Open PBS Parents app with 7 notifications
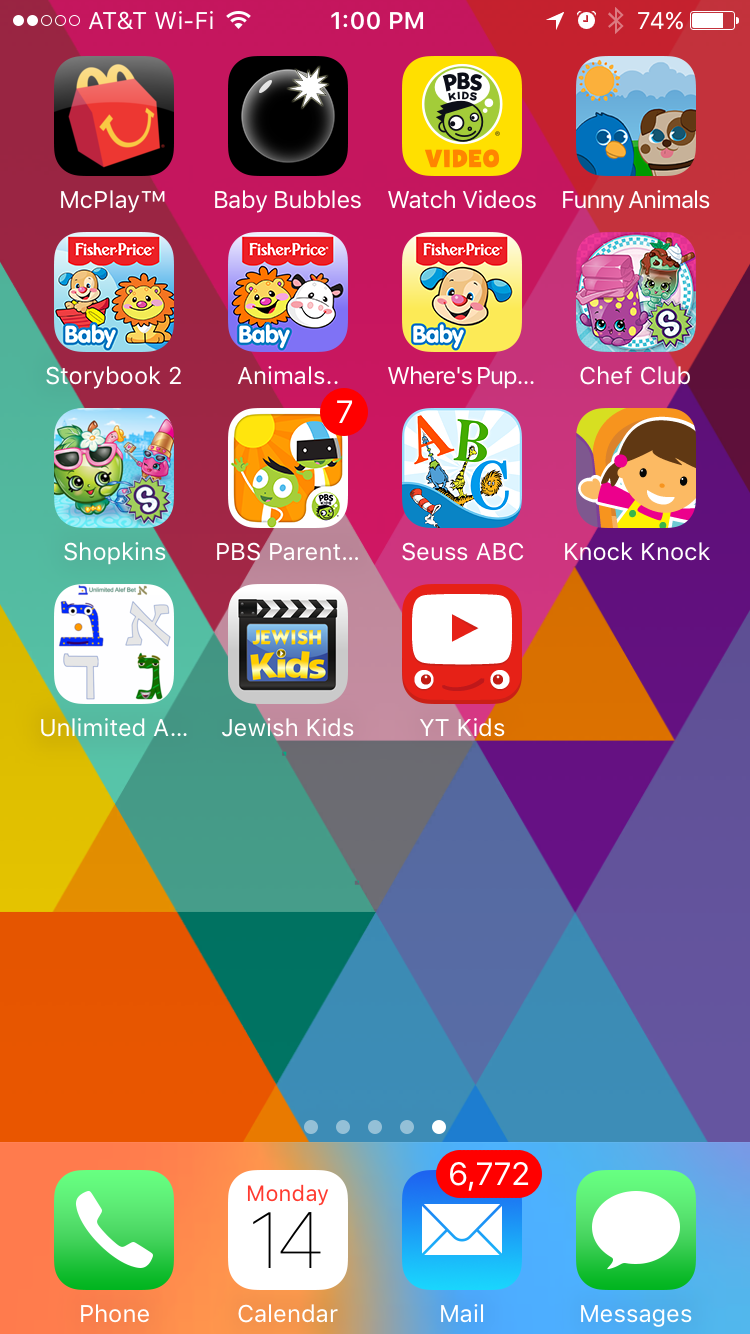Image resolution: width=750 pixels, height=1334 pixels. [288, 468]
